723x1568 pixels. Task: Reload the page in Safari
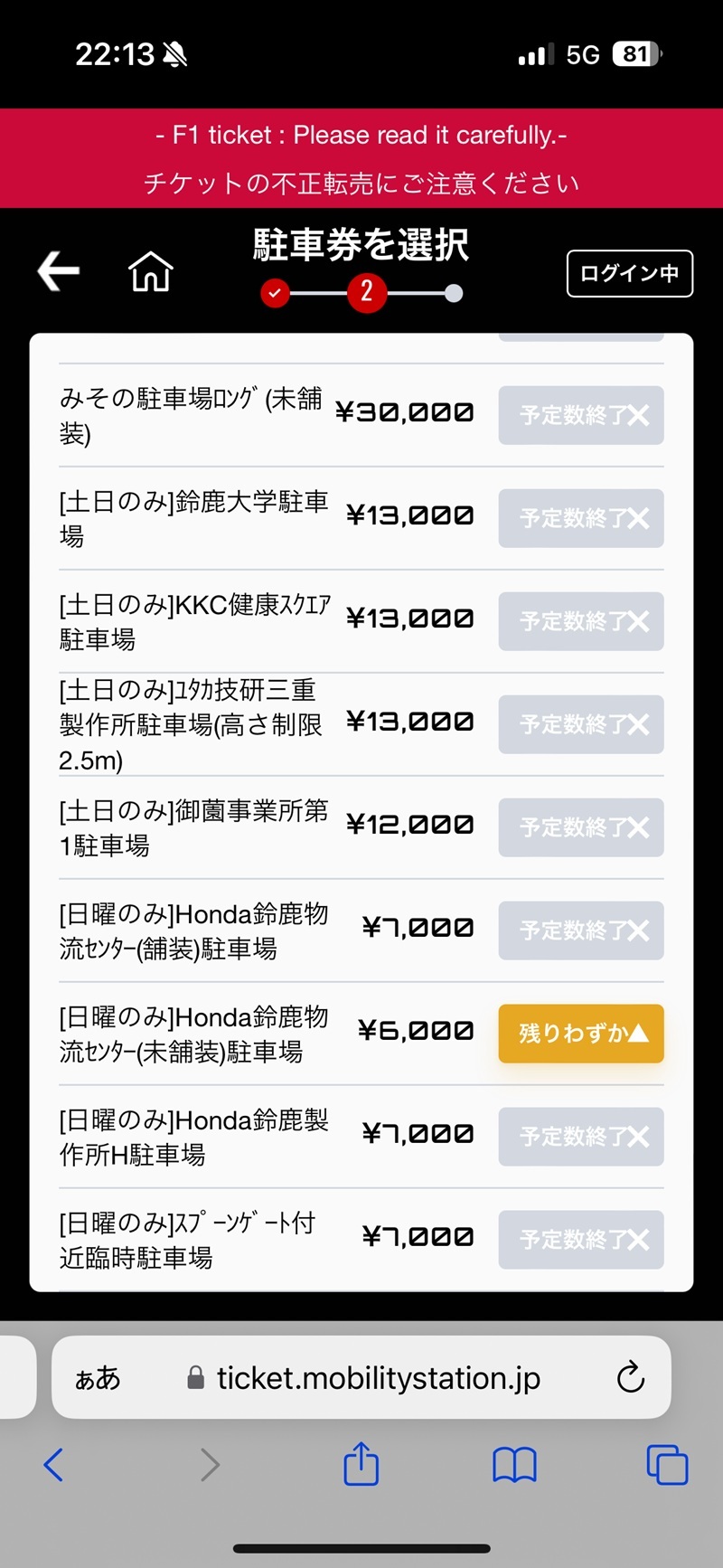[630, 1377]
